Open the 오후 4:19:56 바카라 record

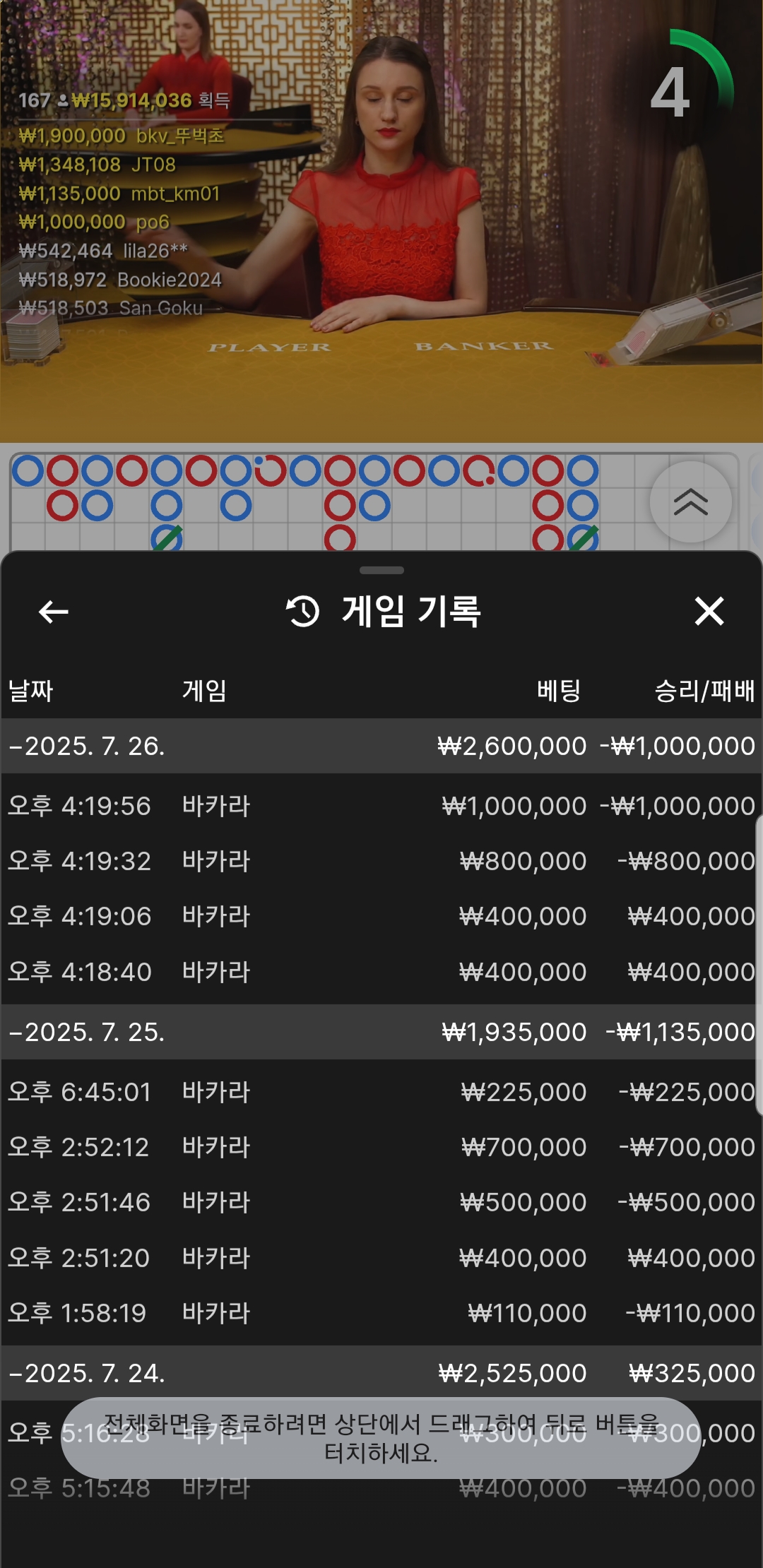[x=381, y=806]
